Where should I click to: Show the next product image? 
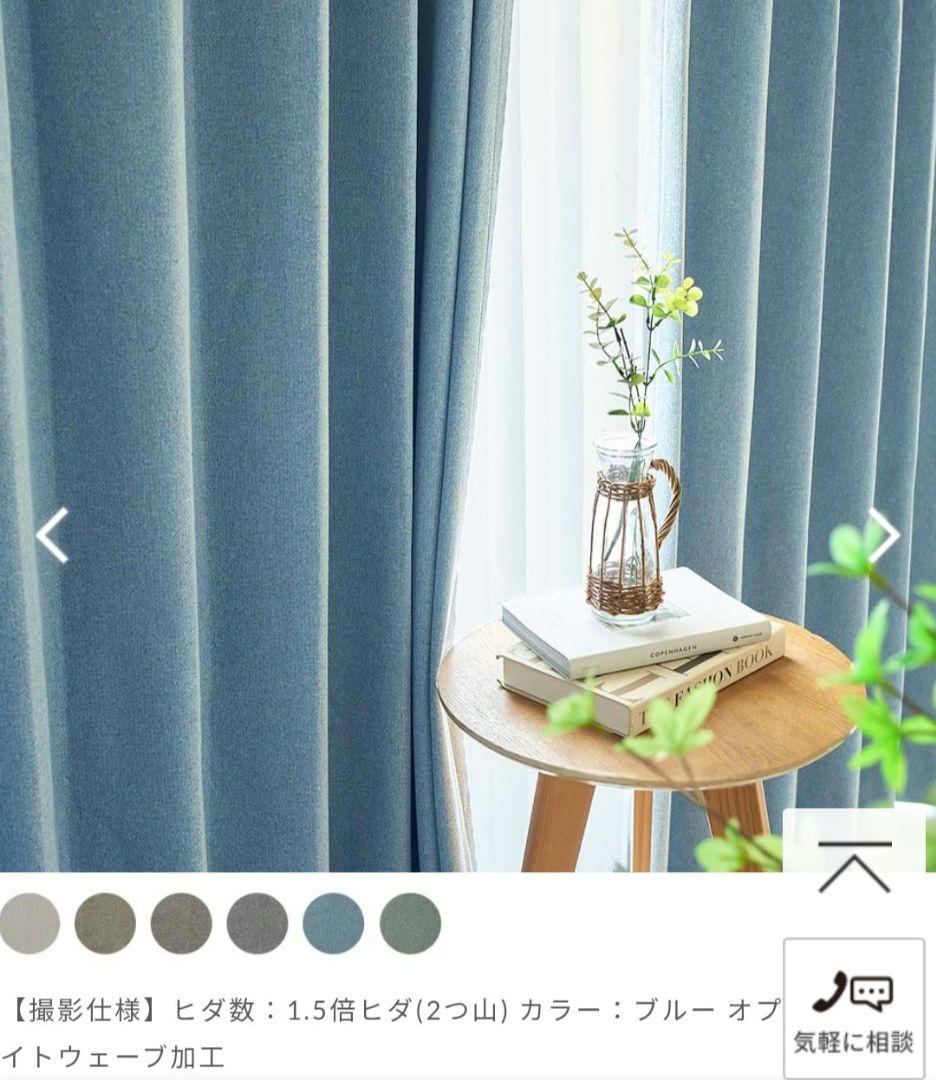(883, 535)
